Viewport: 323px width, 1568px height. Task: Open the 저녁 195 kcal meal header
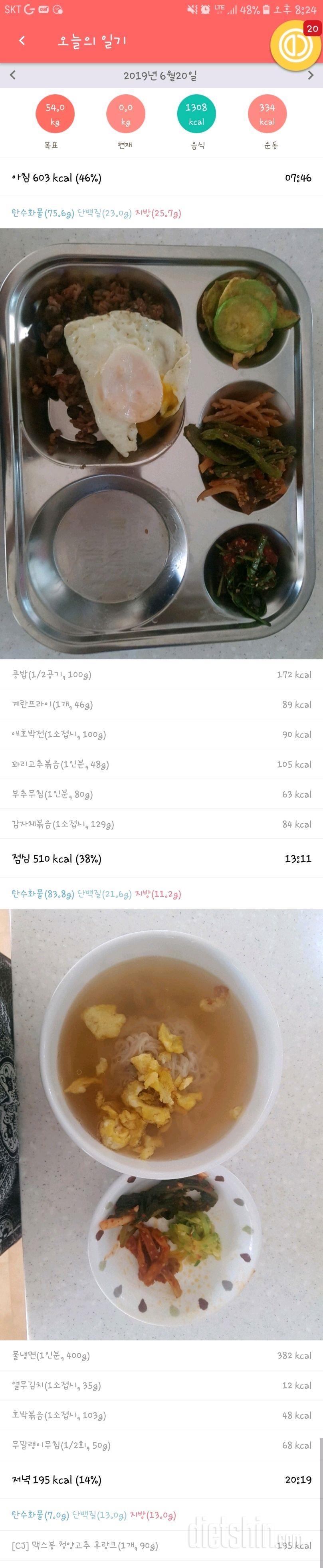pos(161,1480)
